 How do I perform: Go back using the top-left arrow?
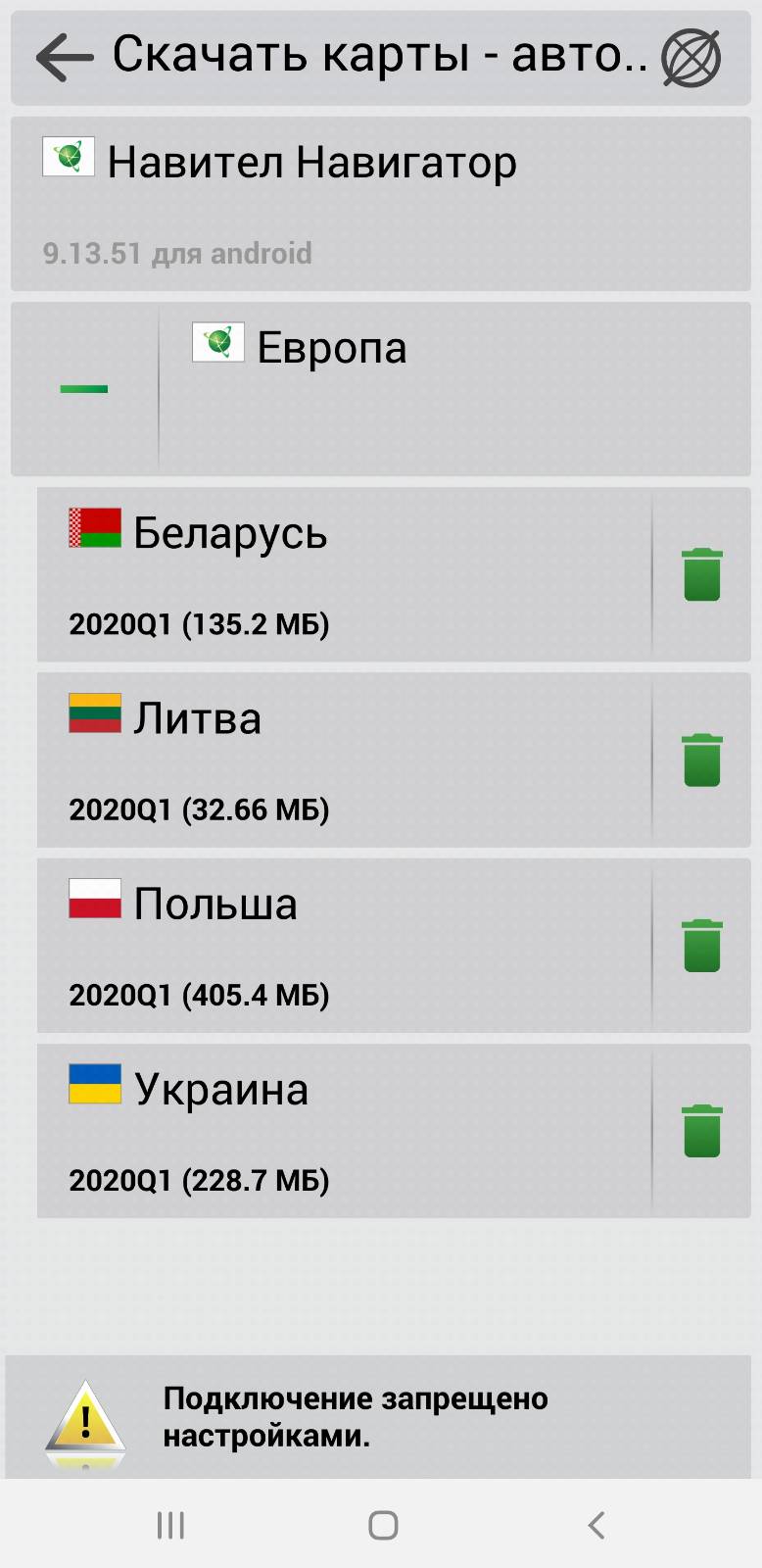click(64, 58)
